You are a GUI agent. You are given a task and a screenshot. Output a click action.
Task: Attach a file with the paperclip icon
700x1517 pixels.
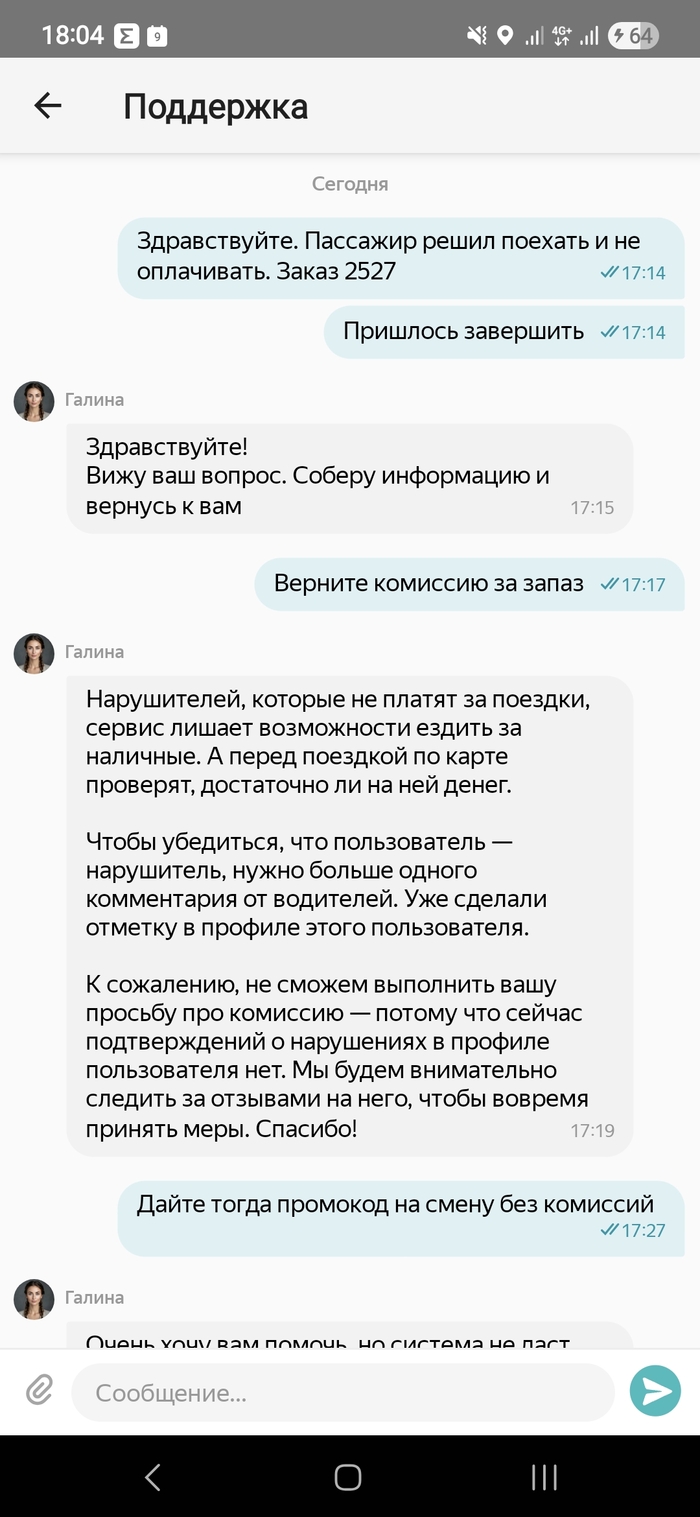[39, 1390]
